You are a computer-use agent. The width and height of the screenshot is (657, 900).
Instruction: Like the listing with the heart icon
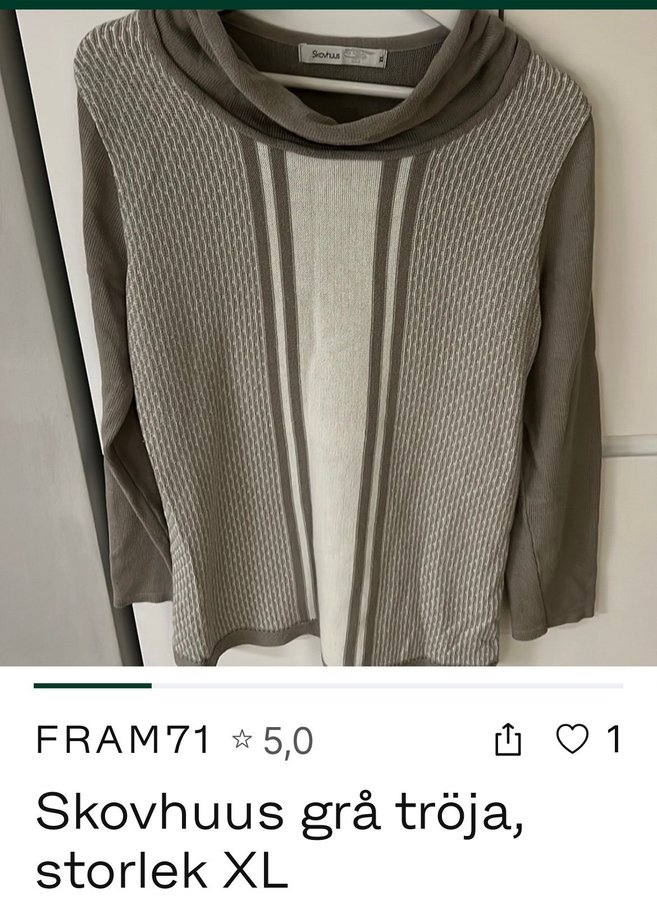coord(573,740)
